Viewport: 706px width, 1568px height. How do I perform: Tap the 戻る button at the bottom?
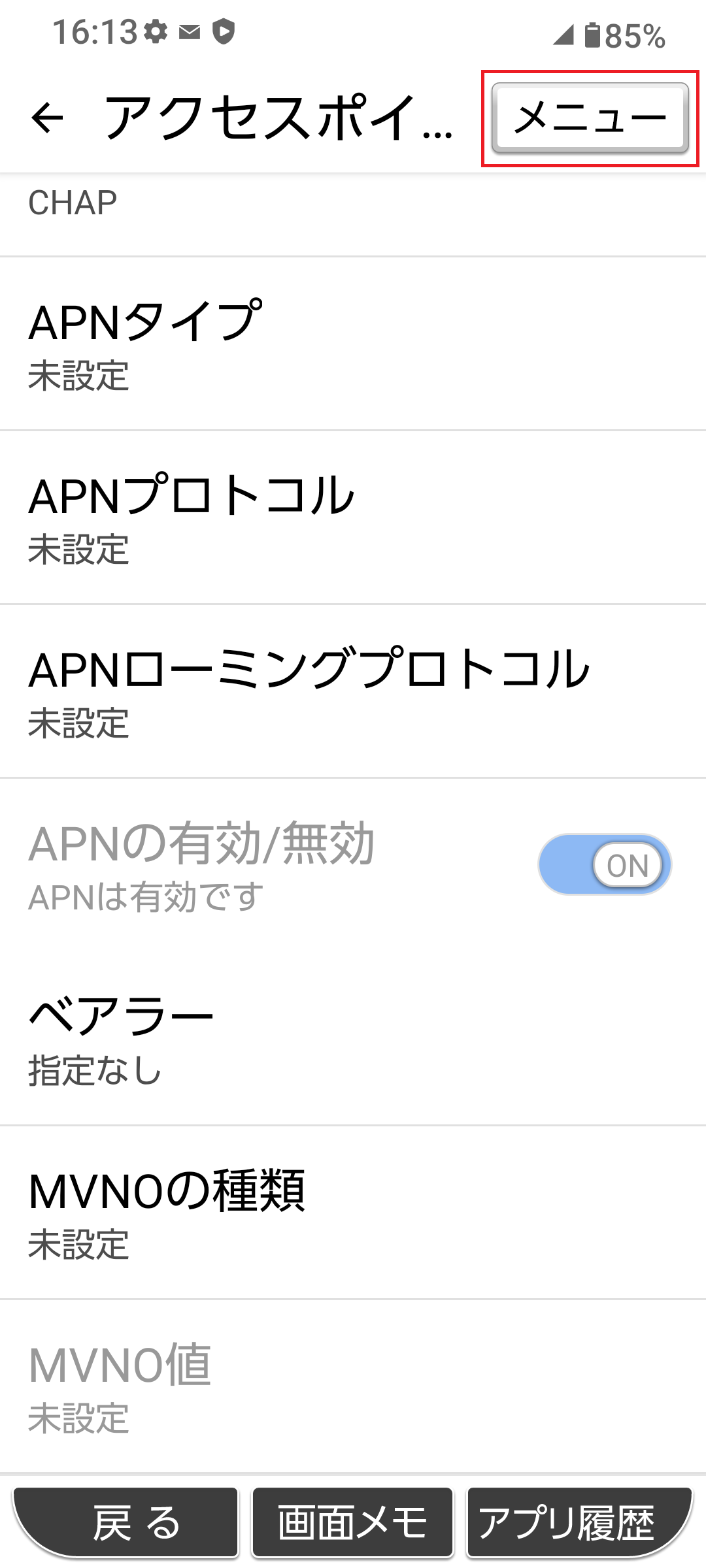pyautogui.click(x=126, y=1522)
